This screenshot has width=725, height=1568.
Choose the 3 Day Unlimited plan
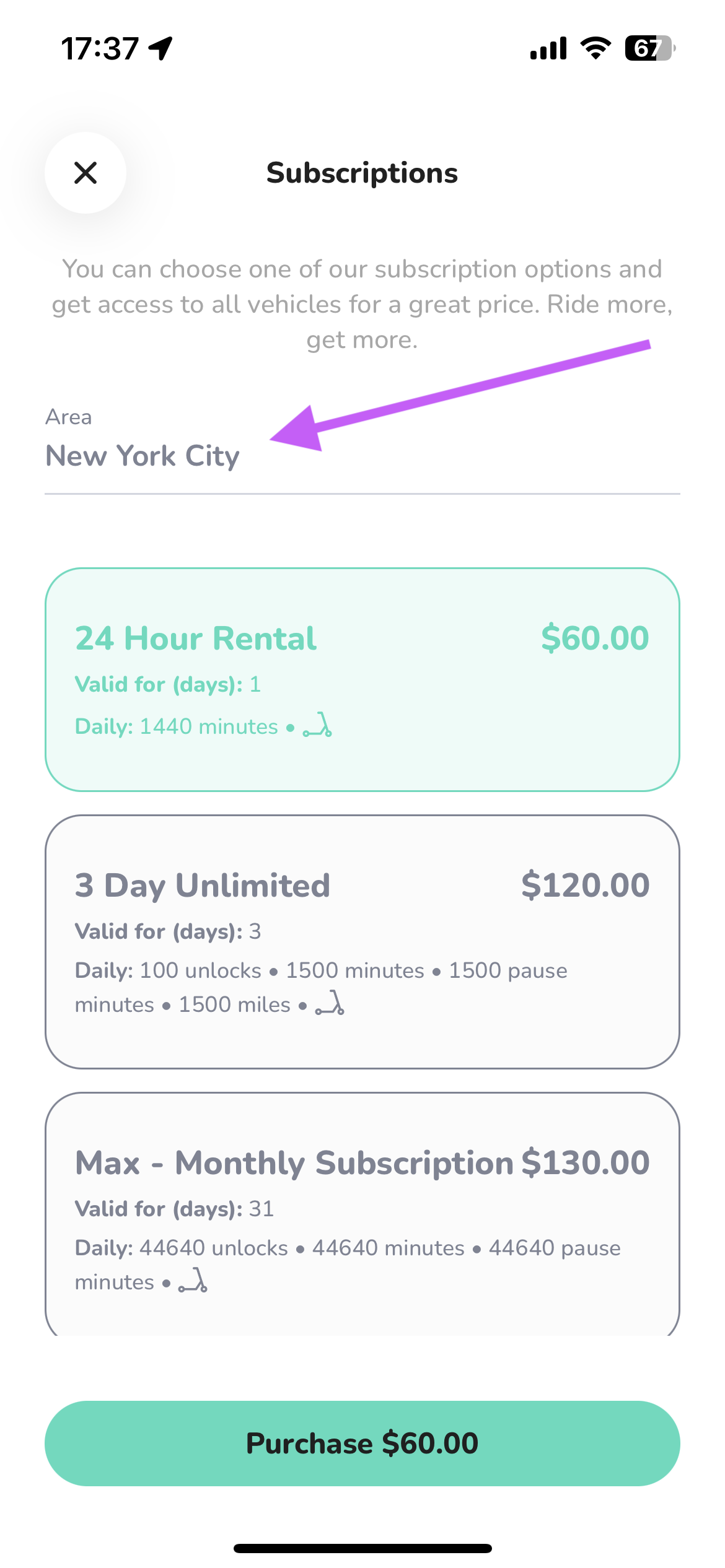click(x=362, y=941)
